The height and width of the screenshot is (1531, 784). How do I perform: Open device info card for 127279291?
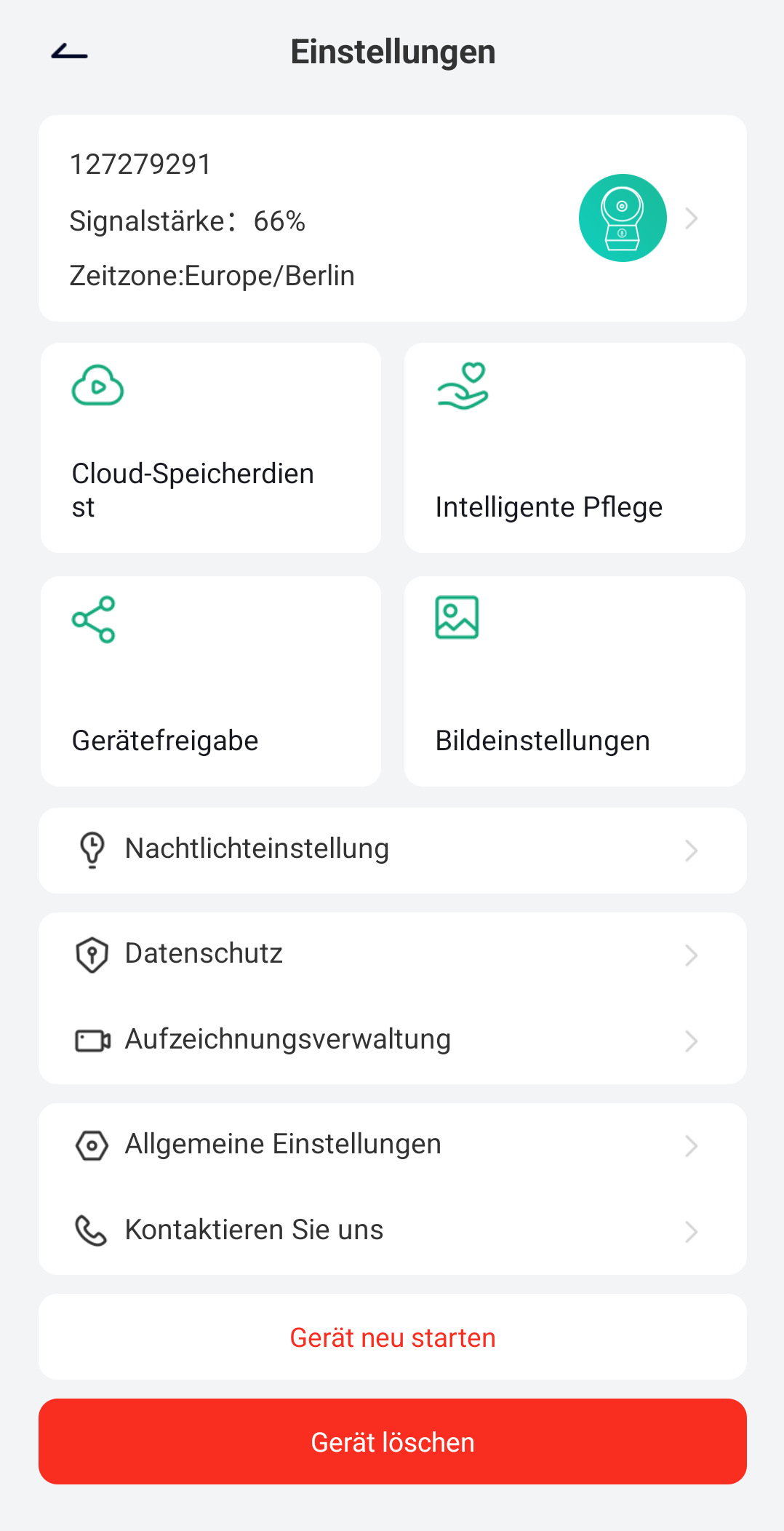click(393, 218)
